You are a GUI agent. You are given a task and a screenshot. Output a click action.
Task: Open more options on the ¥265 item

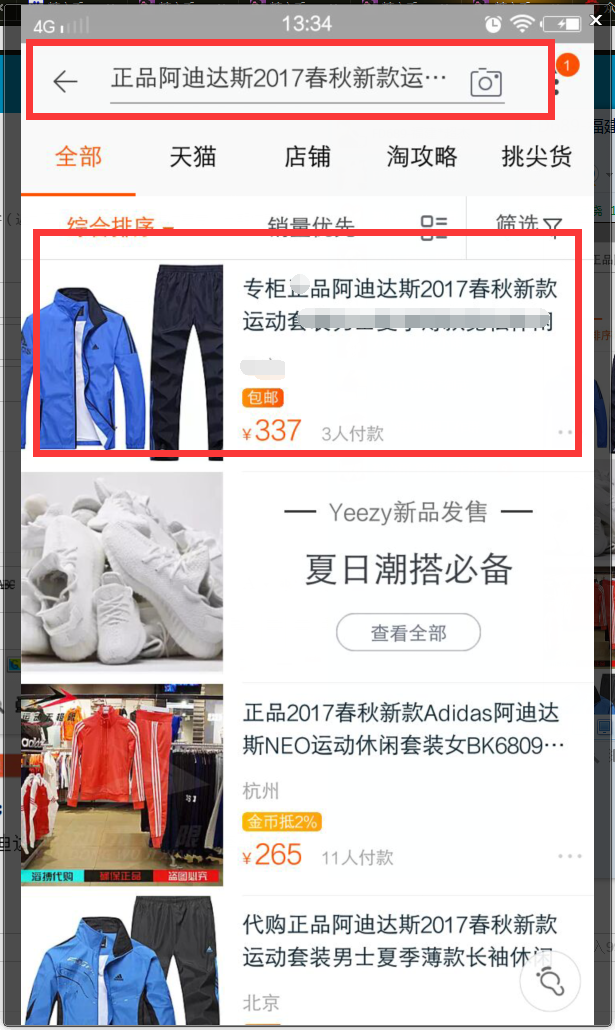pyautogui.click(x=570, y=856)
